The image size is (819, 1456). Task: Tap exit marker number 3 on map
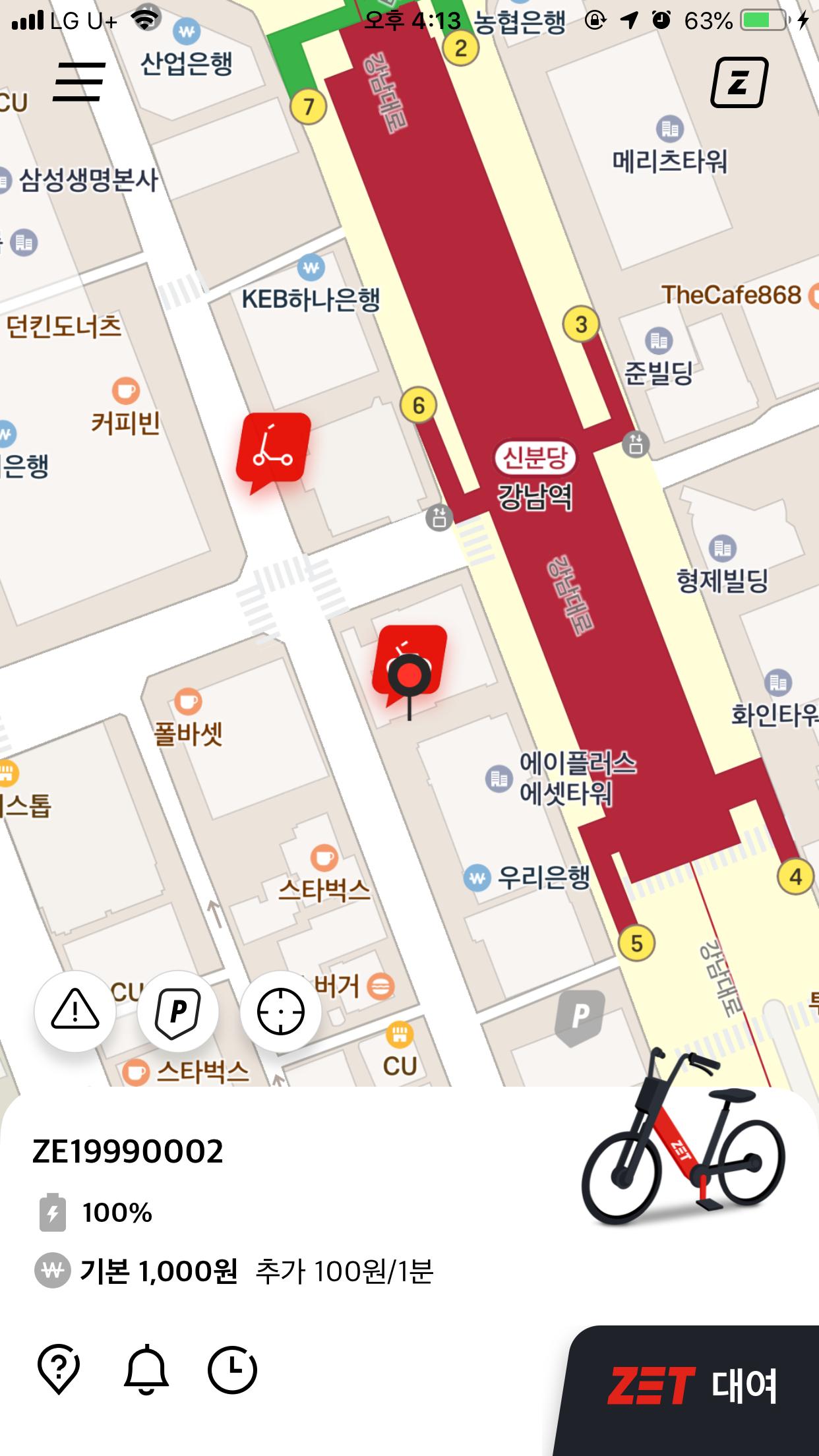coord(580,324)
